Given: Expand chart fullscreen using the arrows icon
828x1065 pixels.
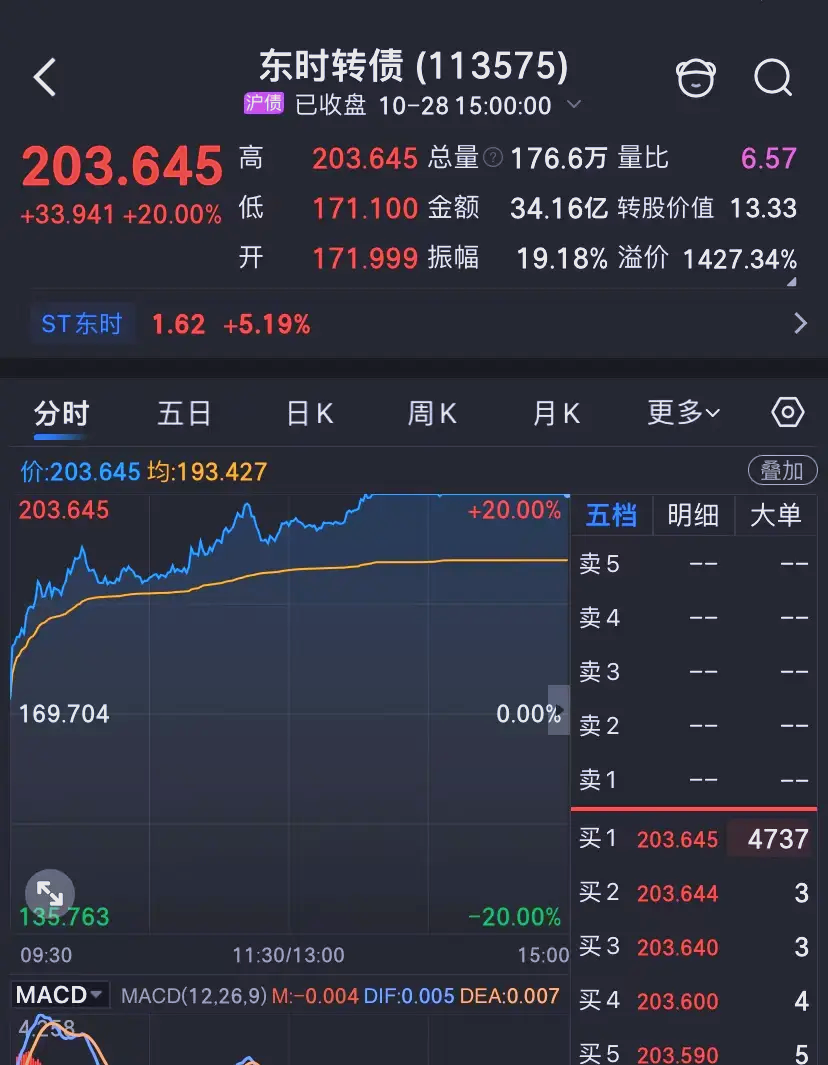Looking at the screenshot, I should pyautogui.click(x=48, y=893).
